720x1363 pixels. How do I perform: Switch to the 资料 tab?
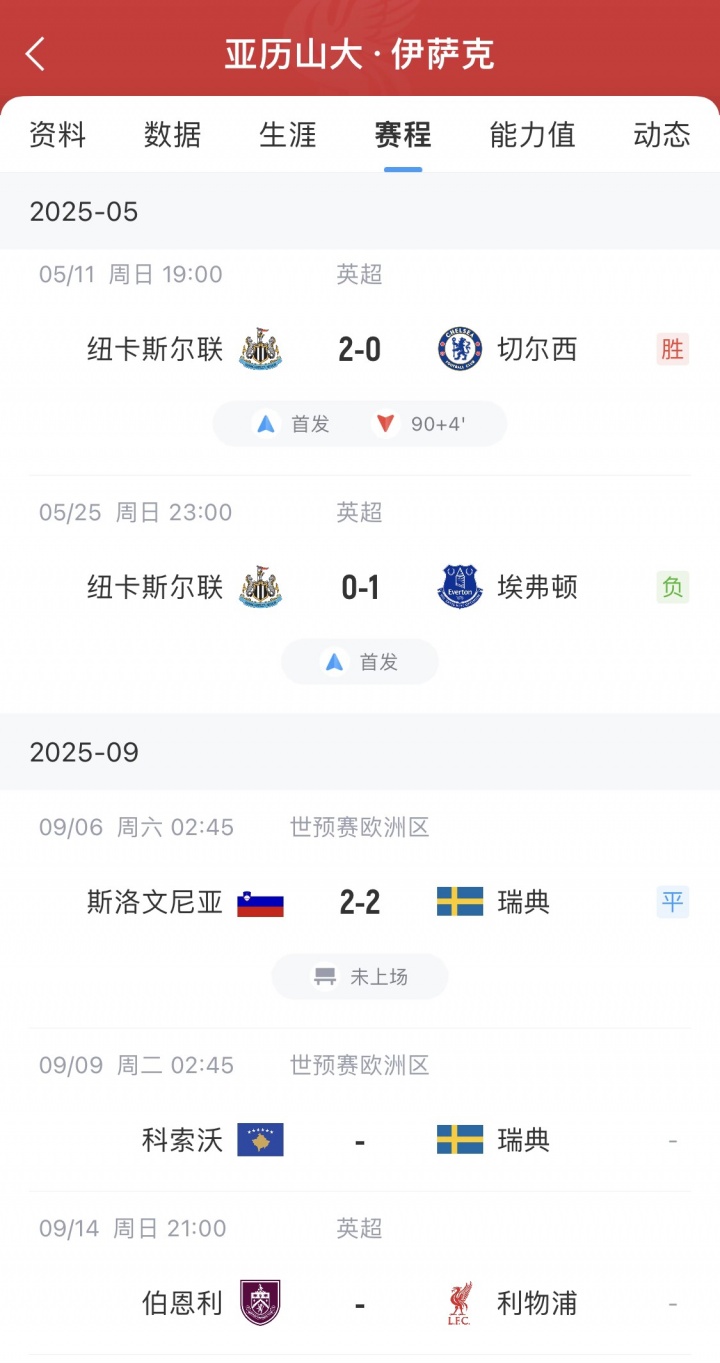tap(57, 134)
